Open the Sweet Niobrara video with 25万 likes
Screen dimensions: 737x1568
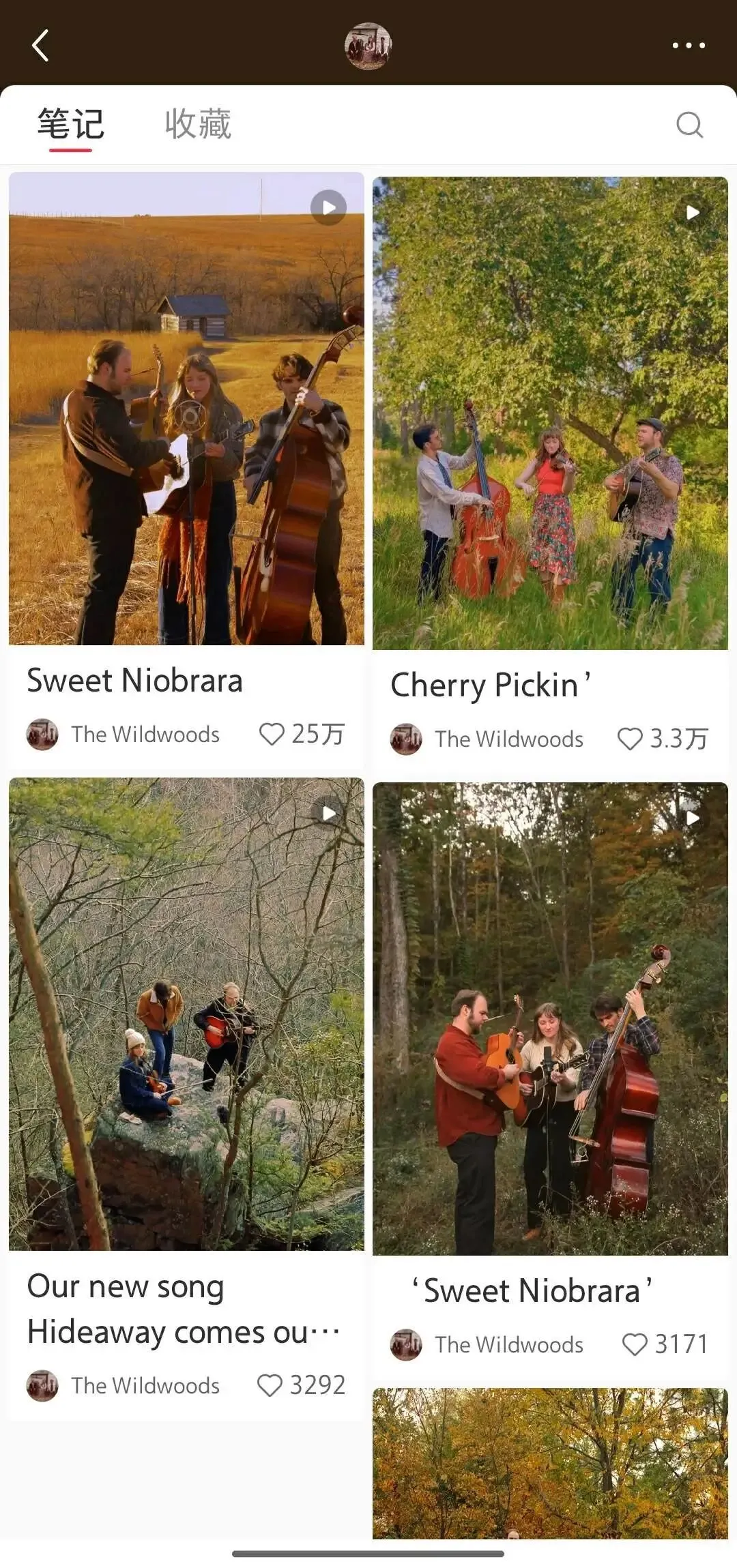[x=186, y=409]
